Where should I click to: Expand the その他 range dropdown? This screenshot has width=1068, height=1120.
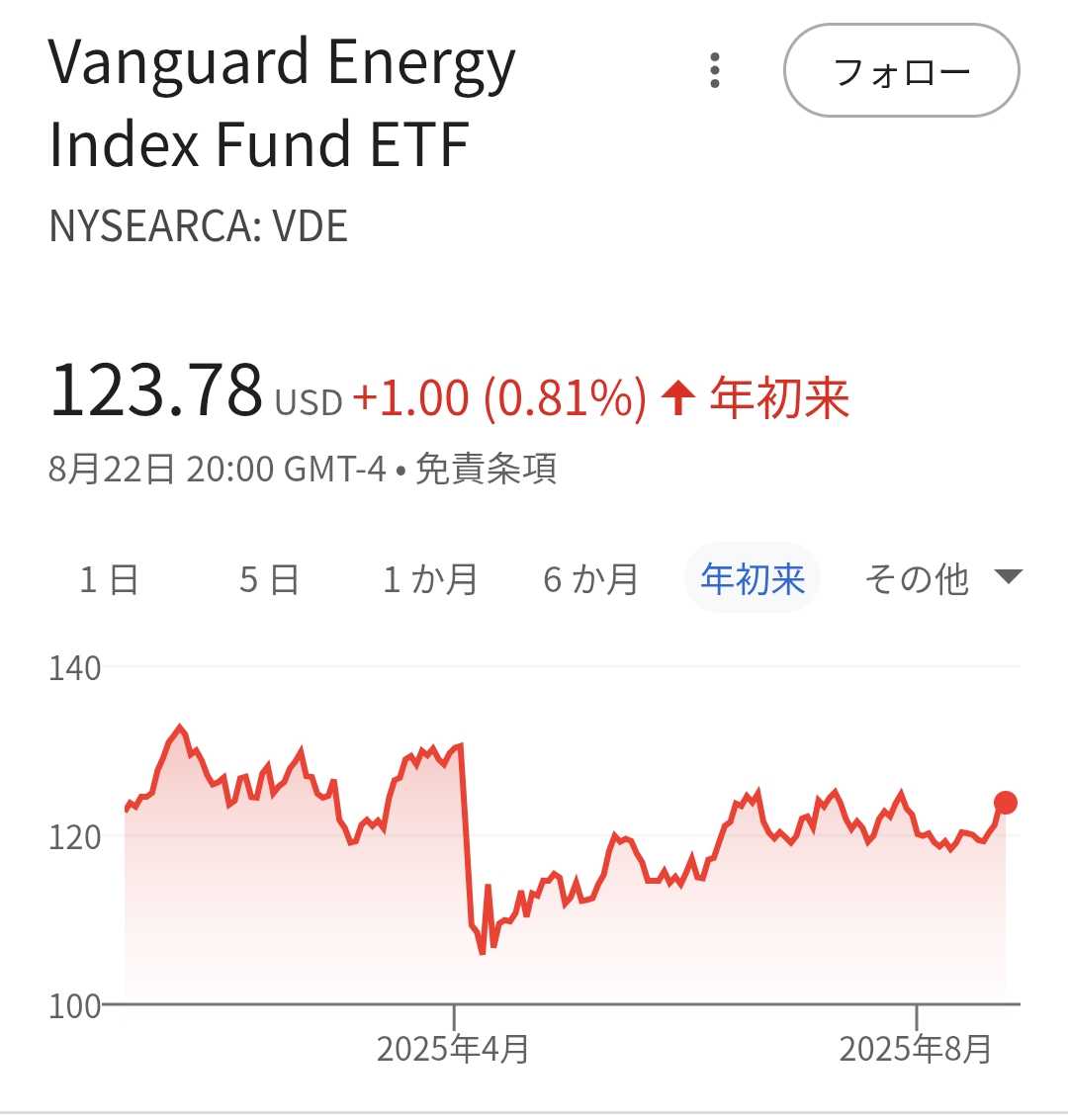[940, 579]
